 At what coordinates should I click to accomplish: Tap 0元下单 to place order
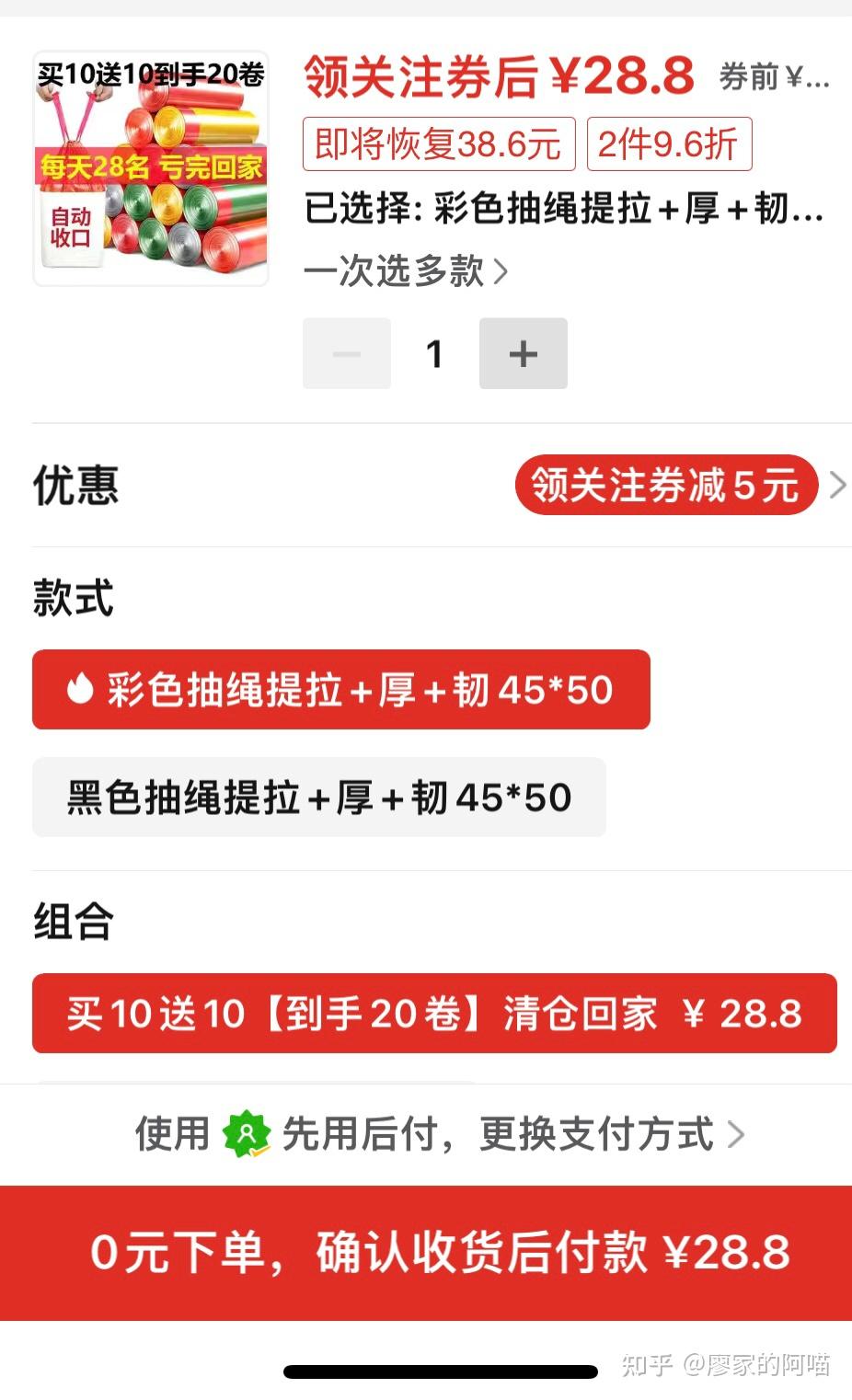click(x=426, y=1253)
